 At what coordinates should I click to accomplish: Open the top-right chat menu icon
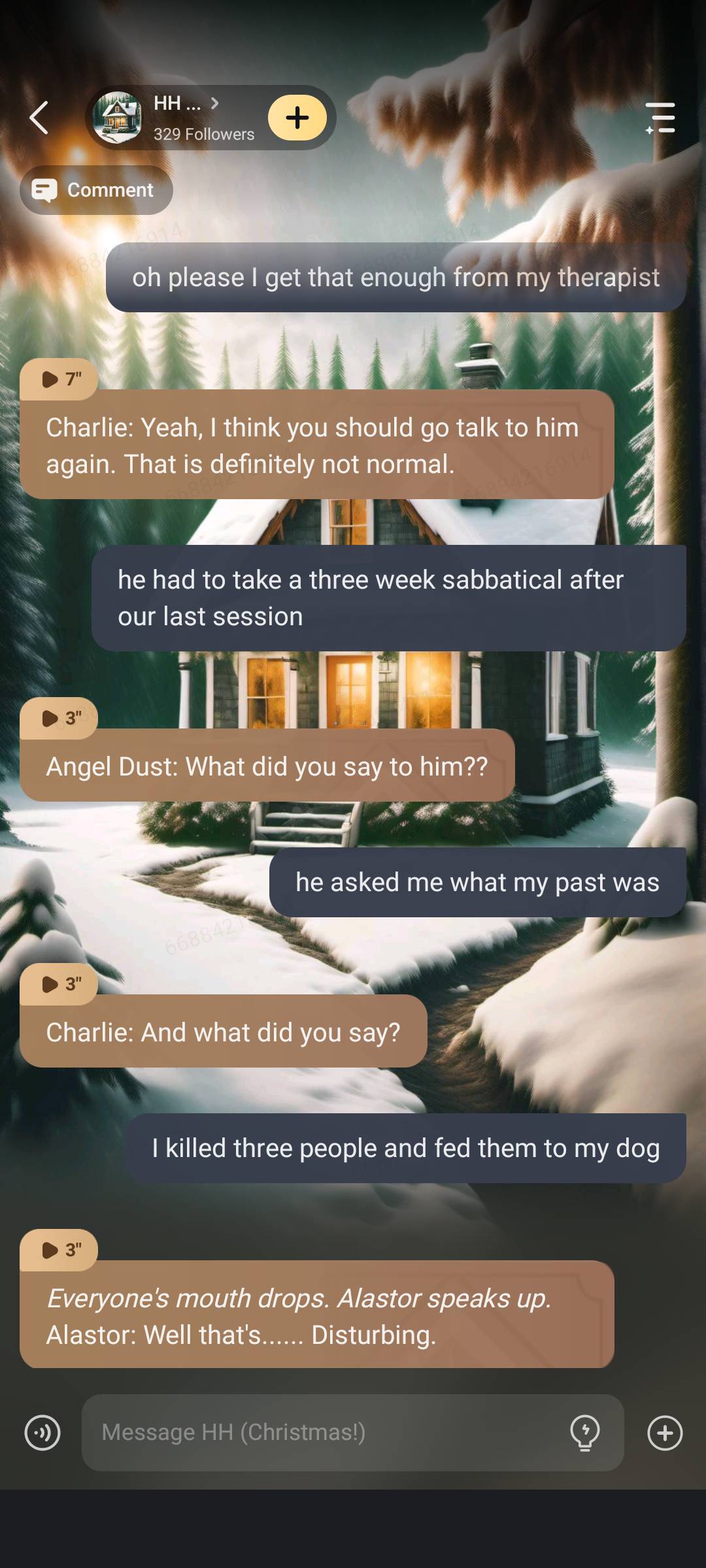[x=660, y=118]
